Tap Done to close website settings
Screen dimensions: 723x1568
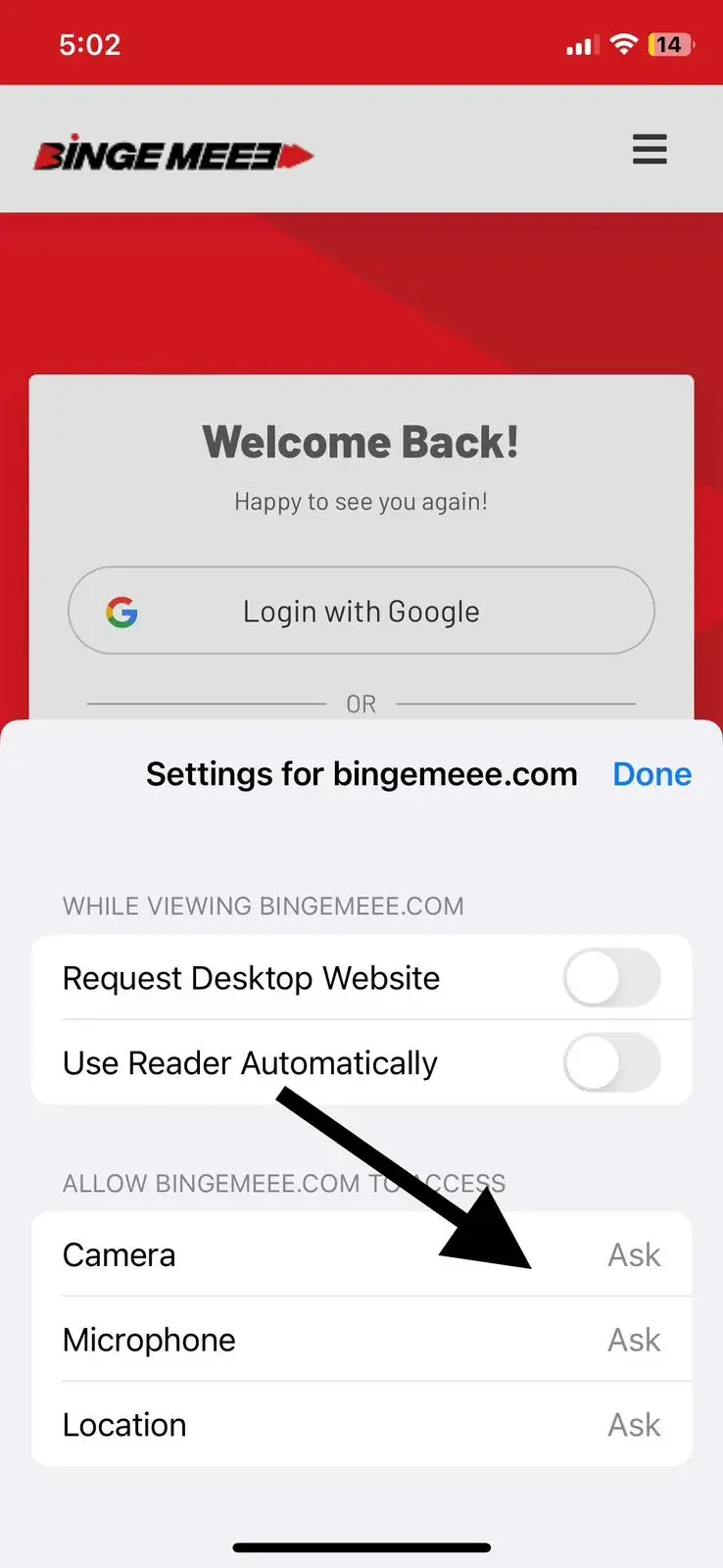tap(651, 774)
